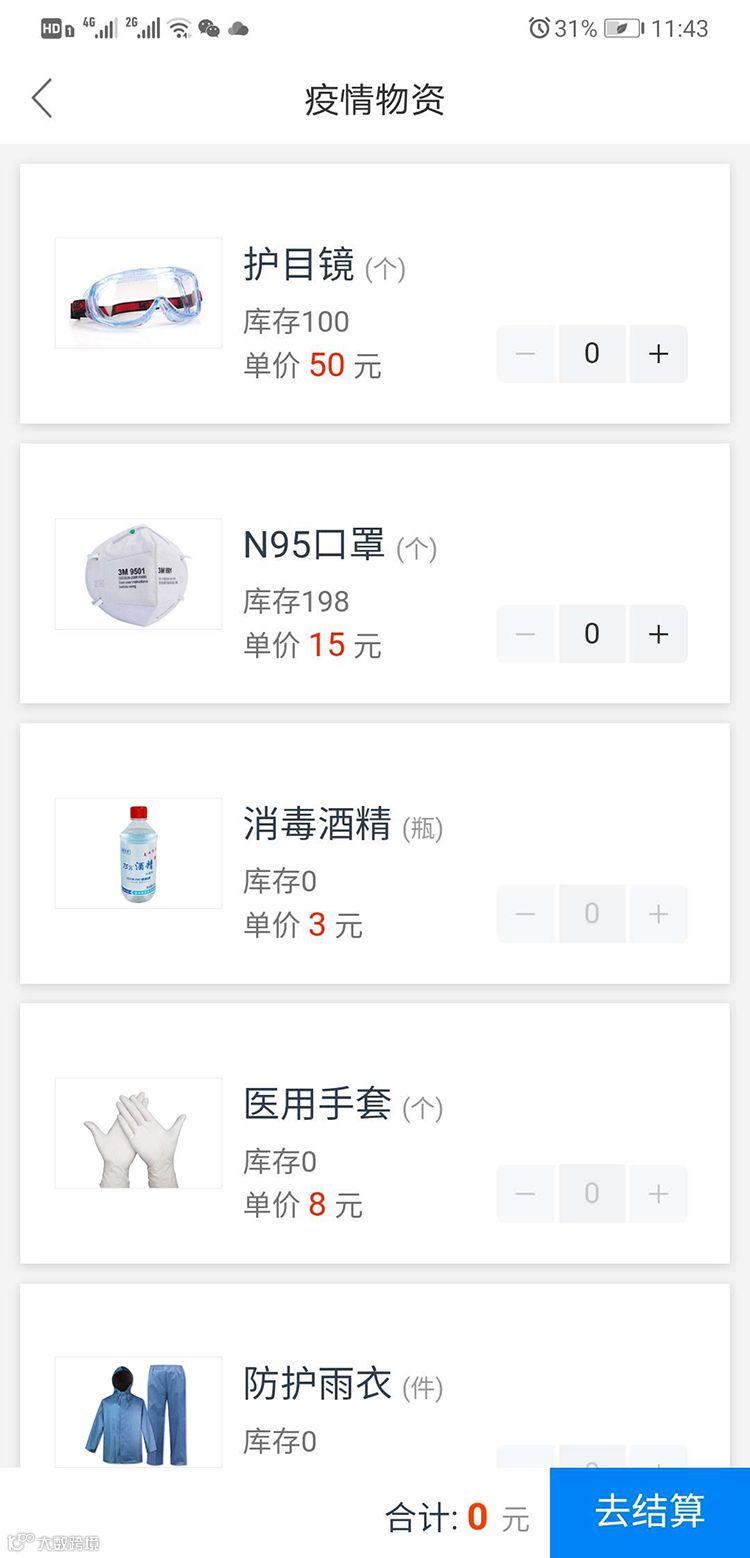
Task: Tap minus button for 医用手套
Action: pyautogui.click(x=525, y=1194)
